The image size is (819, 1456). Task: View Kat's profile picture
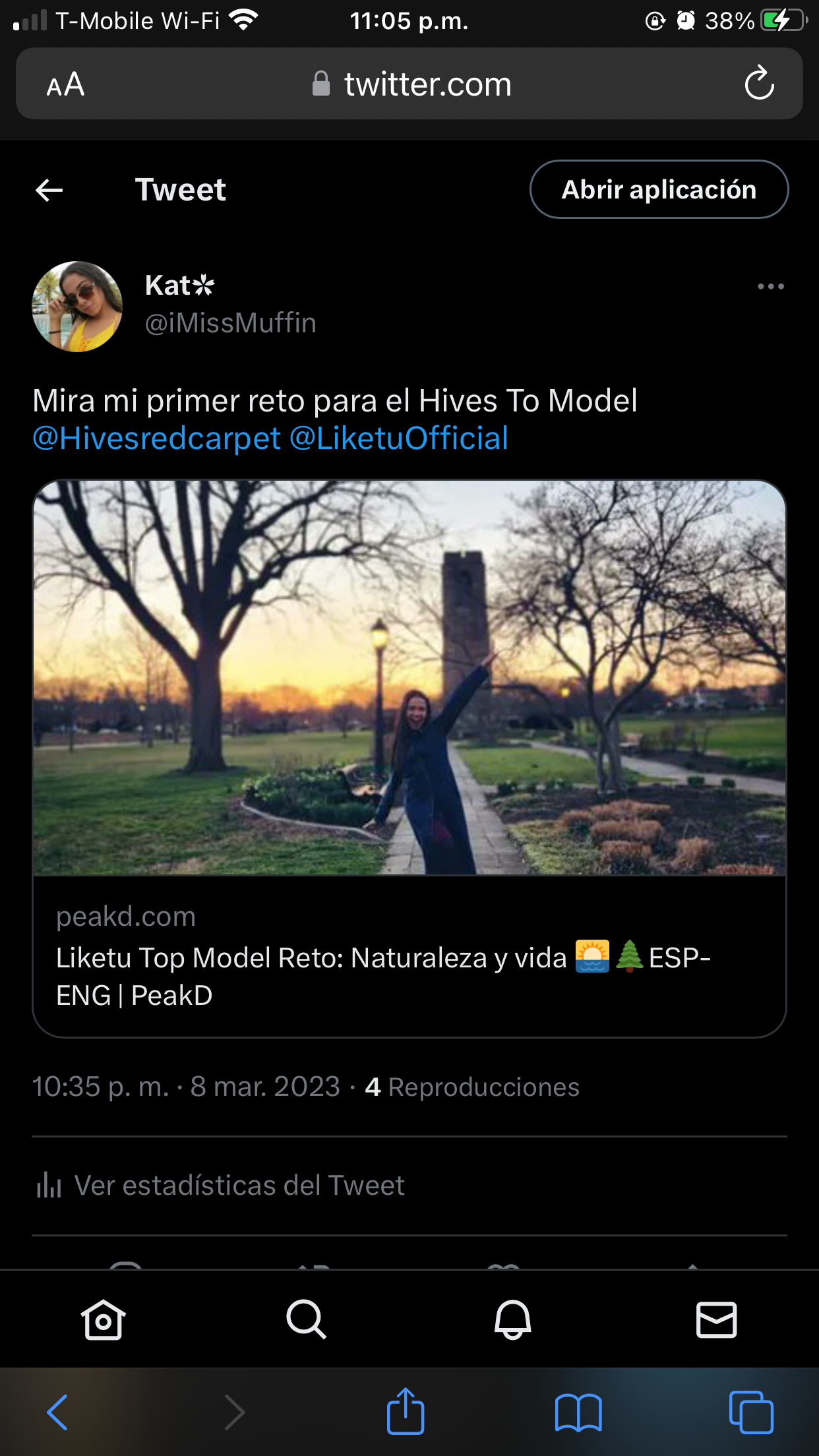point(76,307)
